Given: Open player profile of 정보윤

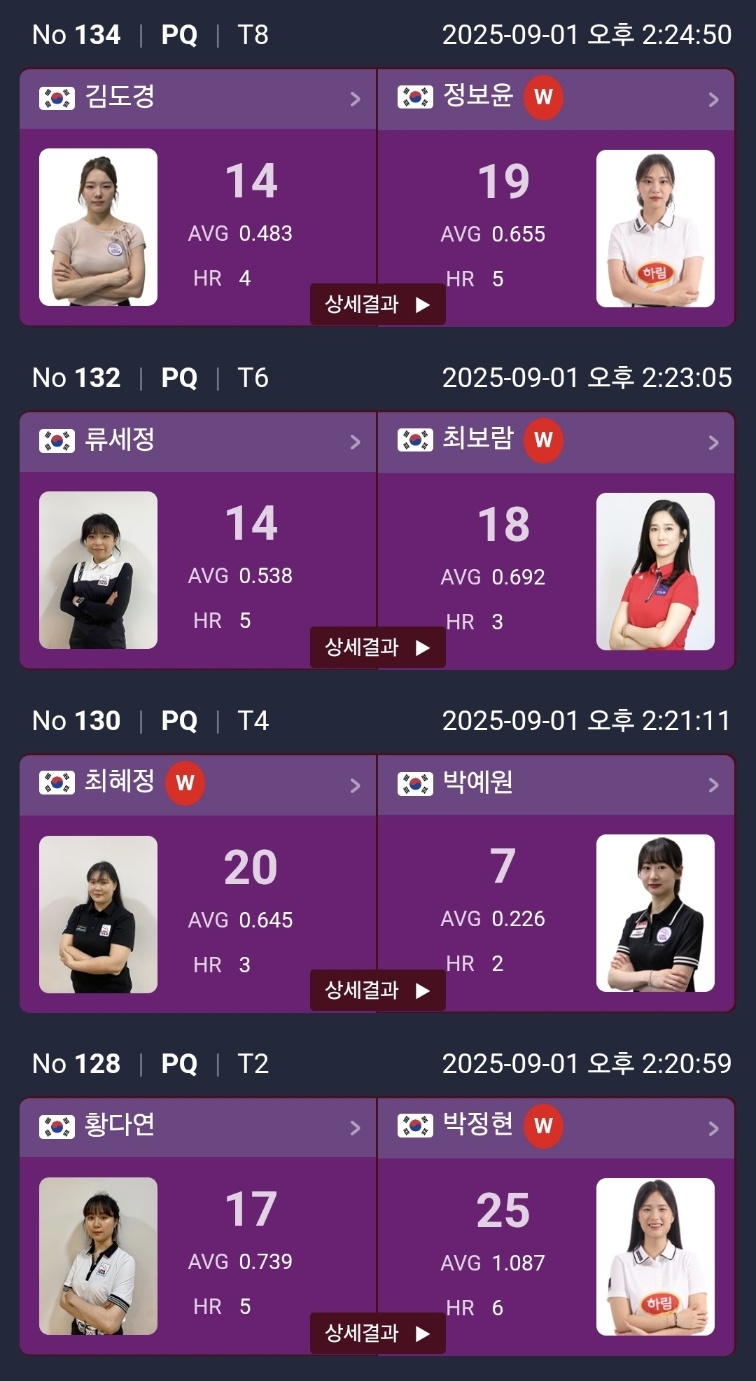Looking at the screenshot, I should [x=556, y=98].
